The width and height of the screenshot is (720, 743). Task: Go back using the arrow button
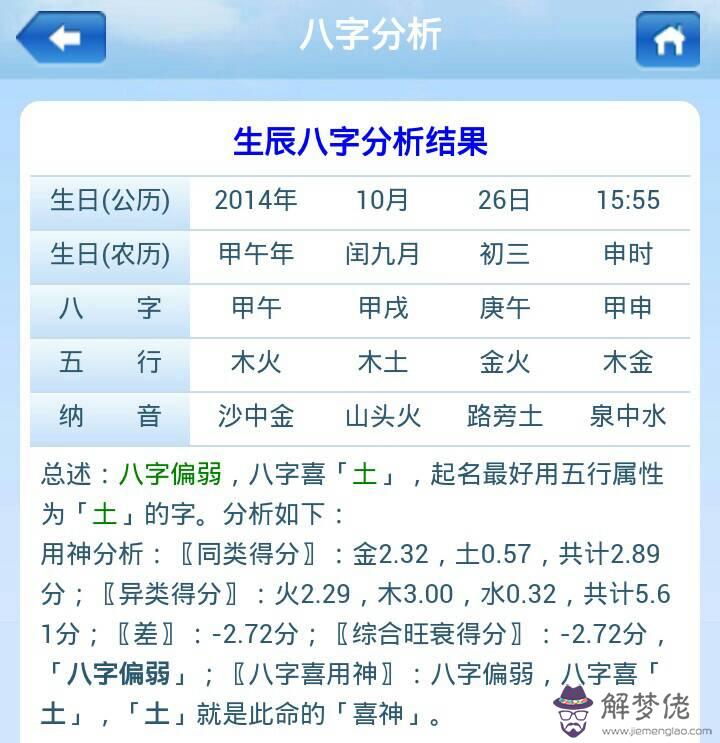pyautogui.click(x=61, y=39)
